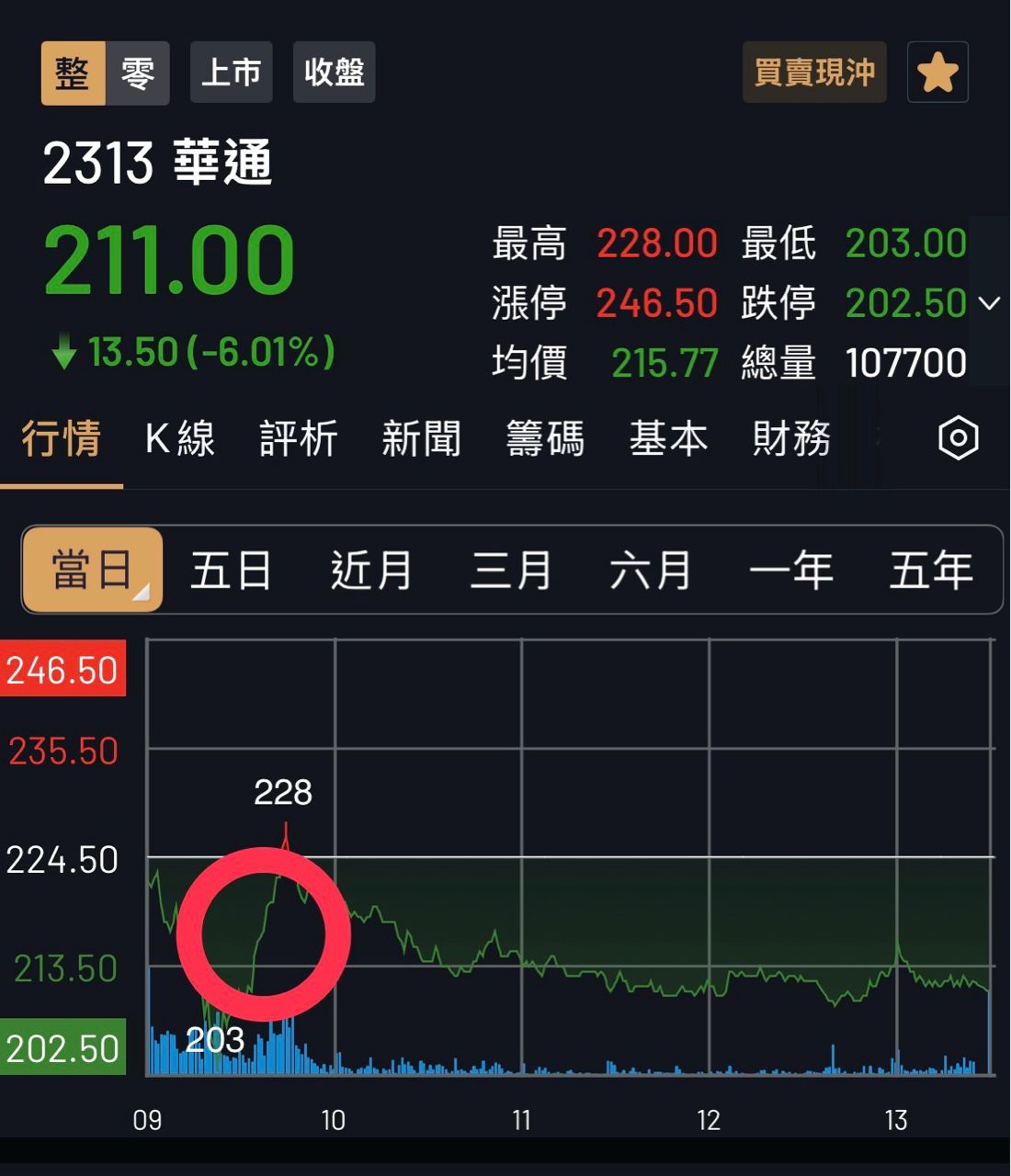Switch chart range to 五日
This screenshot has height=1176, width=1011.
(x=231, y=571)
